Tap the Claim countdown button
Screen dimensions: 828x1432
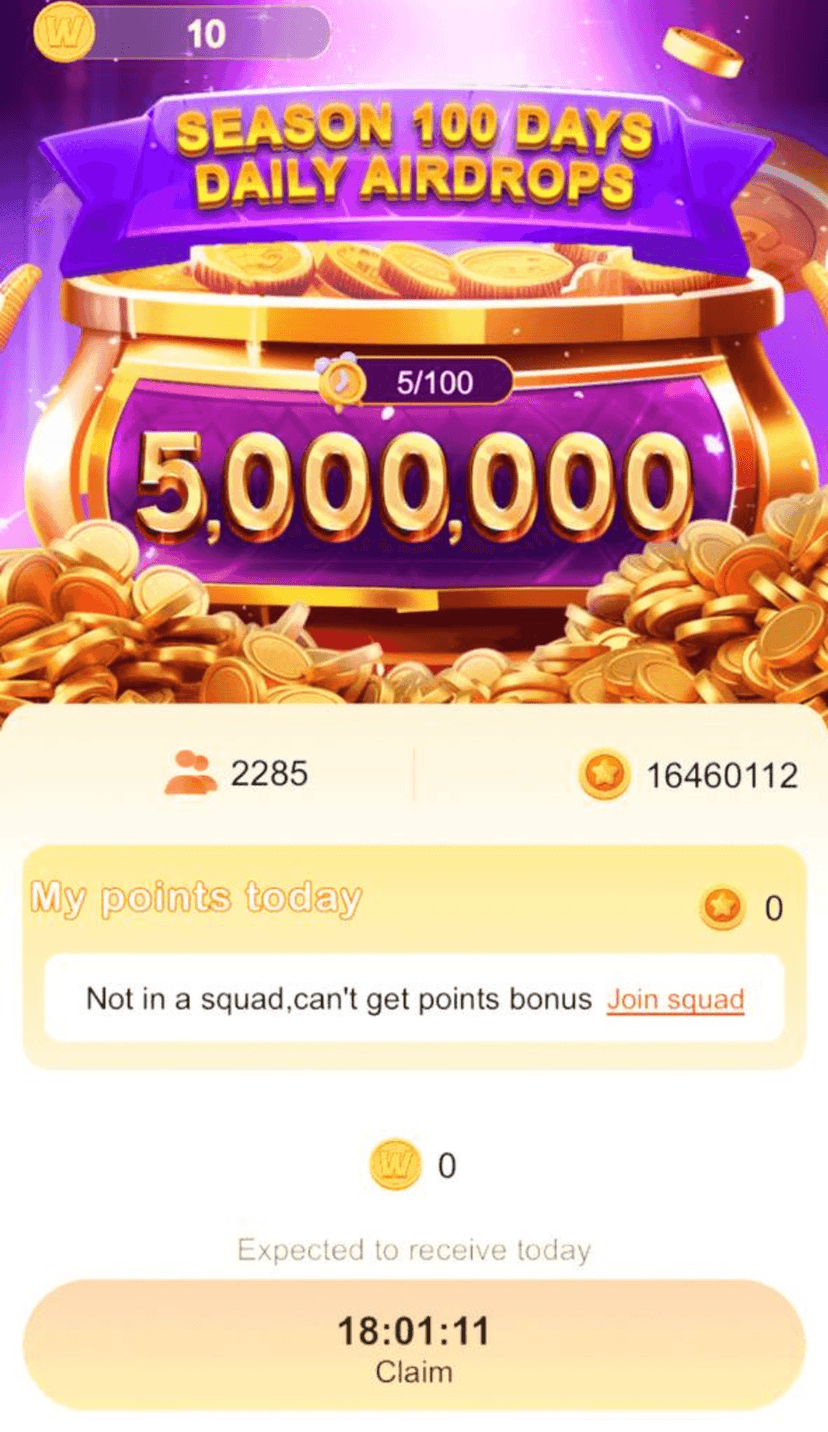pos(414,1345)
